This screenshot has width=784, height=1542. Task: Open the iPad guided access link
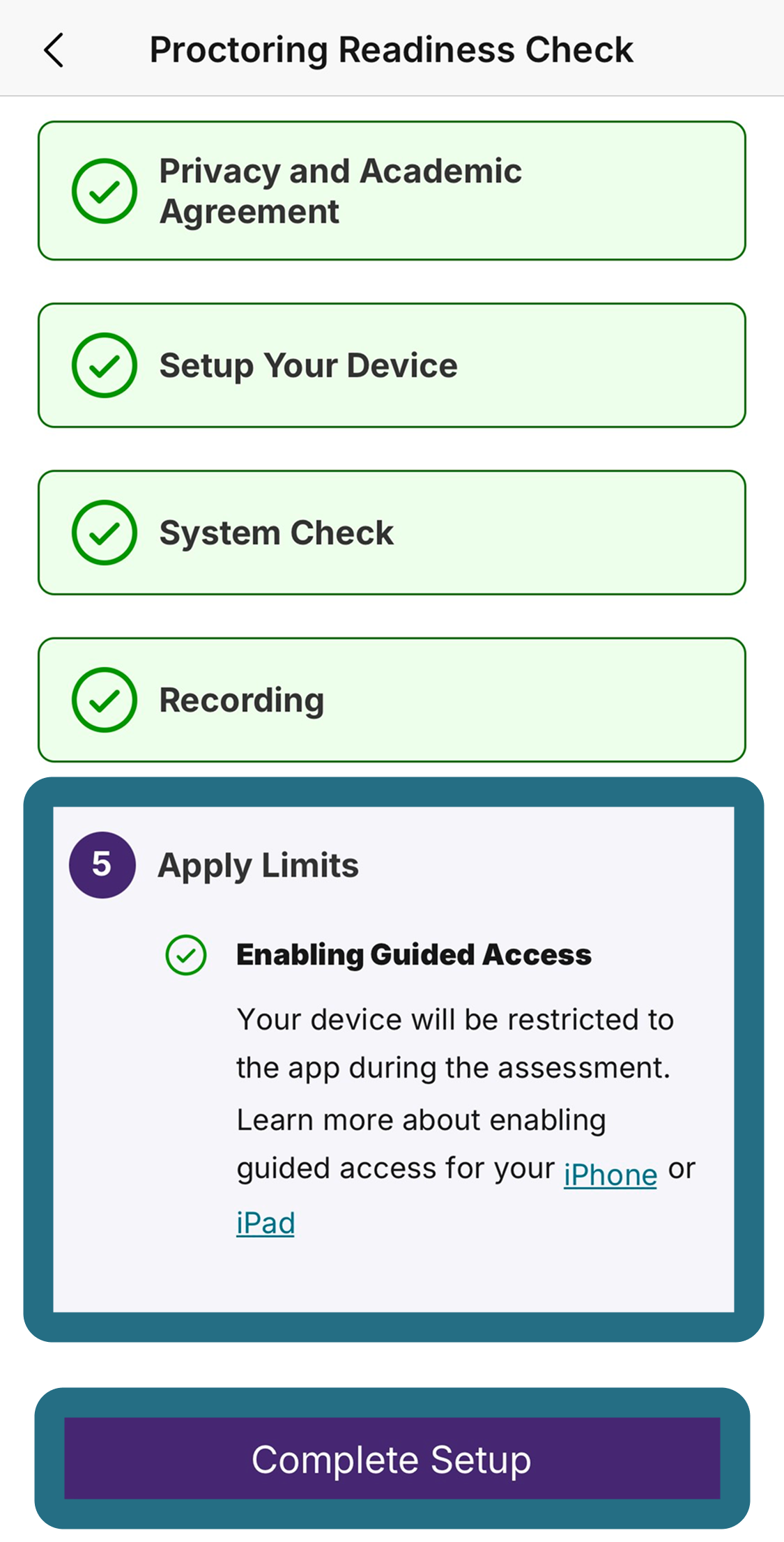coord(266,1223)
